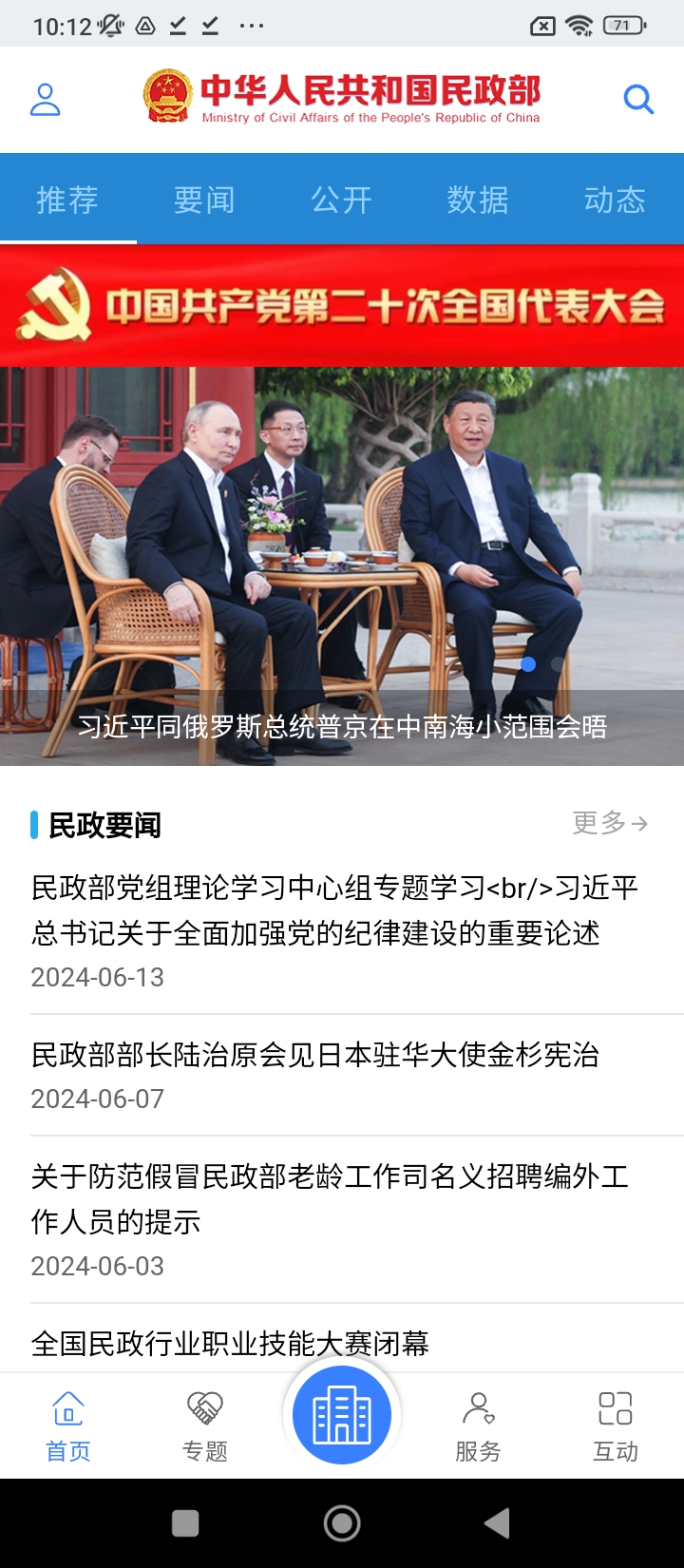
Task: Tap 更多 next to 民政要闻
Action: 610,822
